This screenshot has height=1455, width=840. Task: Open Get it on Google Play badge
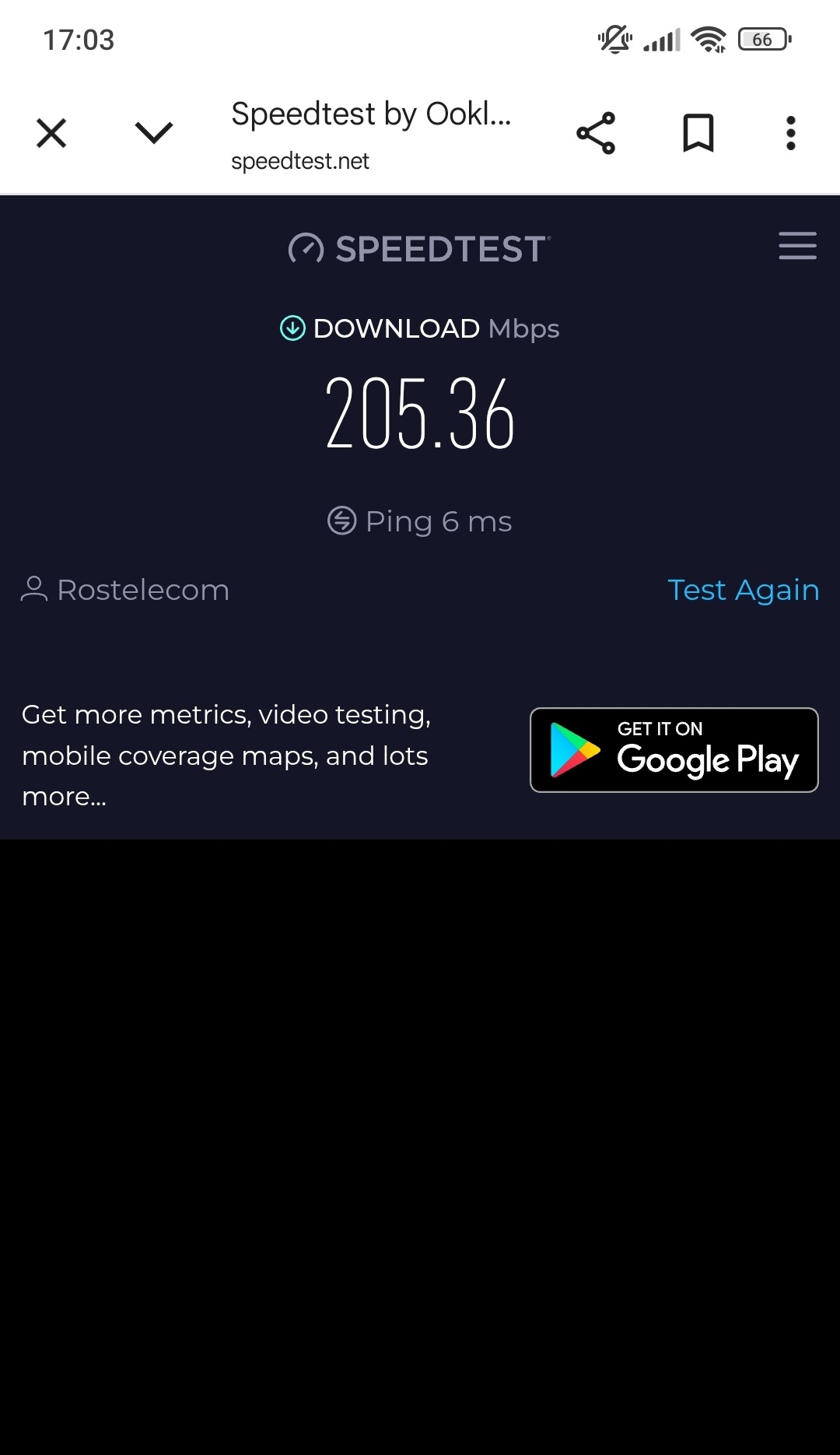click(x=674, y=750)
